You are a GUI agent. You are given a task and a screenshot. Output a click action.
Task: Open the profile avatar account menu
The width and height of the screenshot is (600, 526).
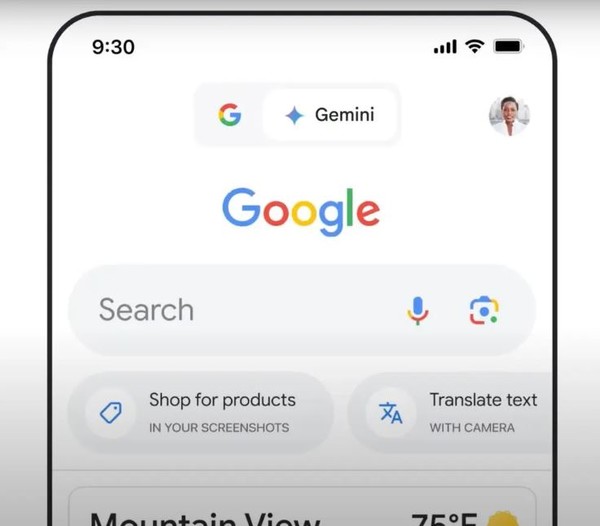(509, 116)
